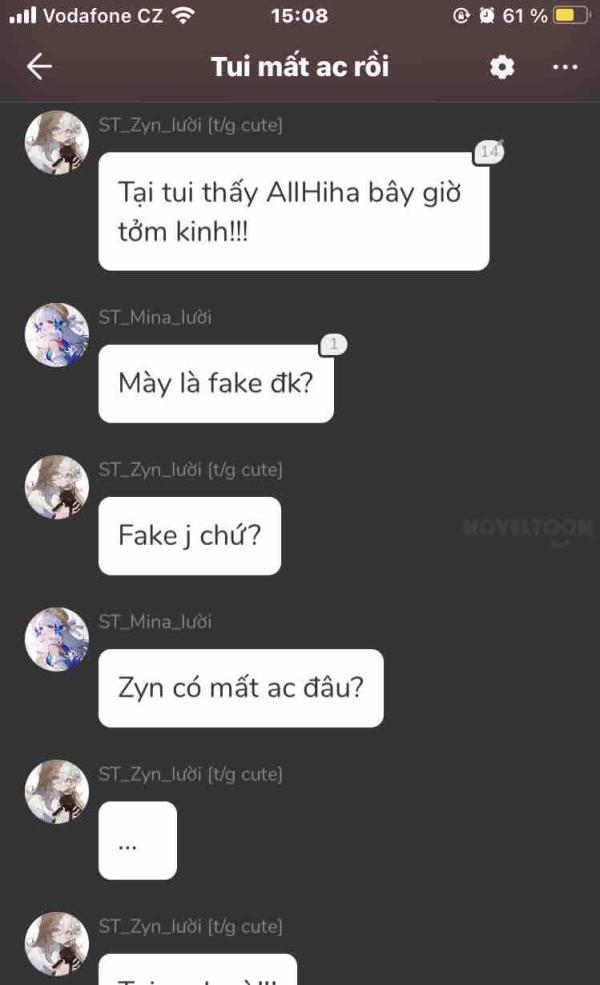Viewport: 600px width, 985px height.
Task: Go back using the top arrow
Action: (x=39, y=67)
